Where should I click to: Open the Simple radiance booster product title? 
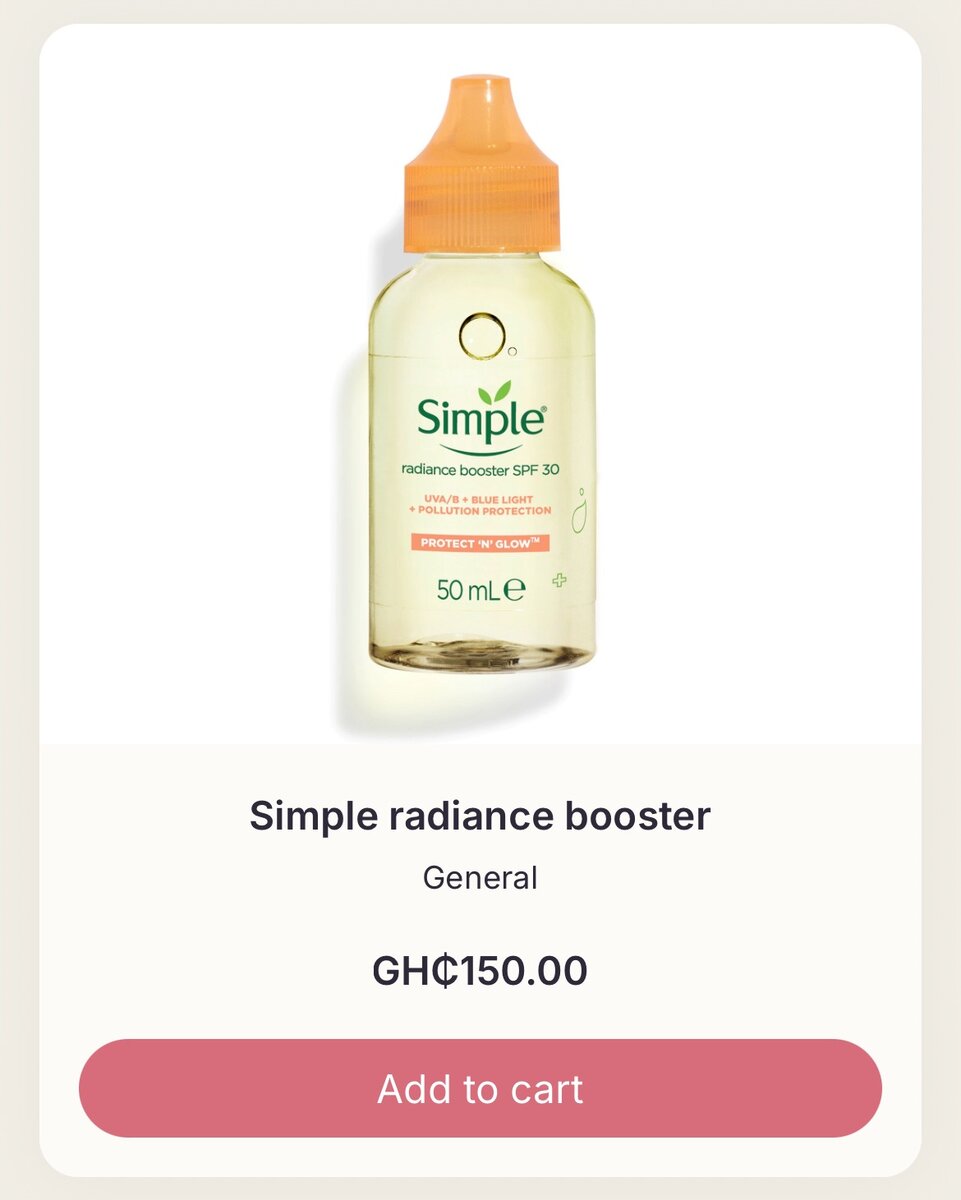click(480, 816)
